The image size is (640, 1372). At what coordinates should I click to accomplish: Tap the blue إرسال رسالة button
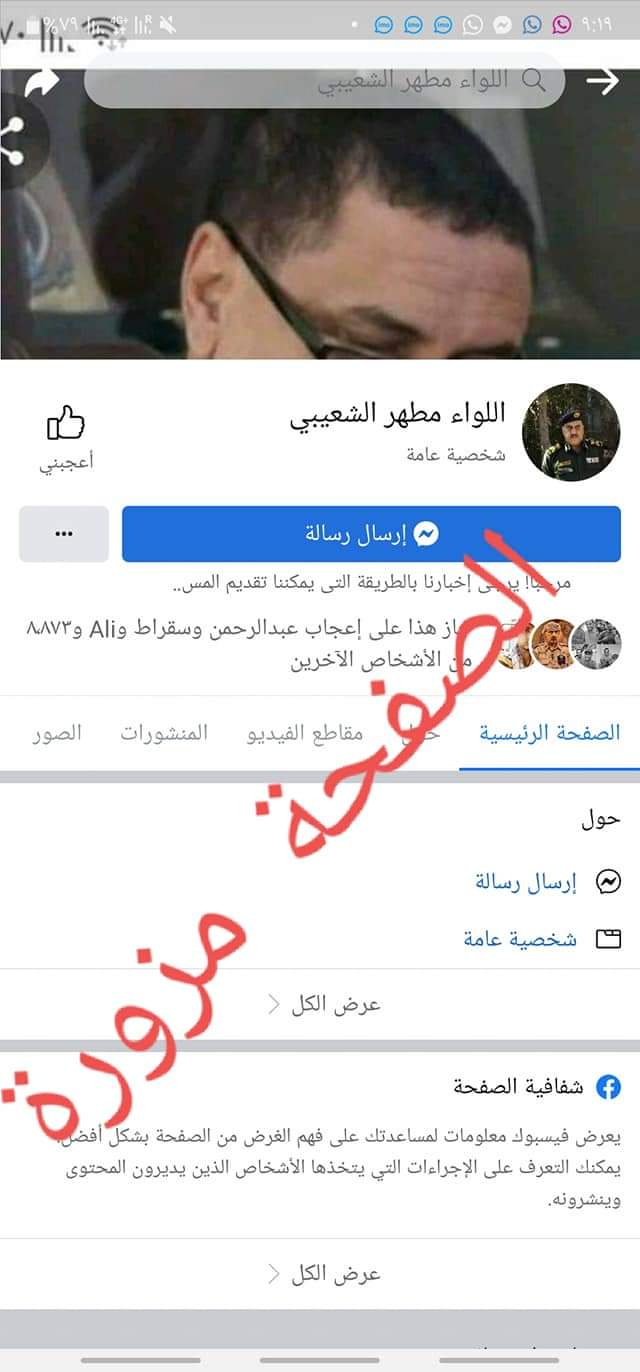pos(371,534)
